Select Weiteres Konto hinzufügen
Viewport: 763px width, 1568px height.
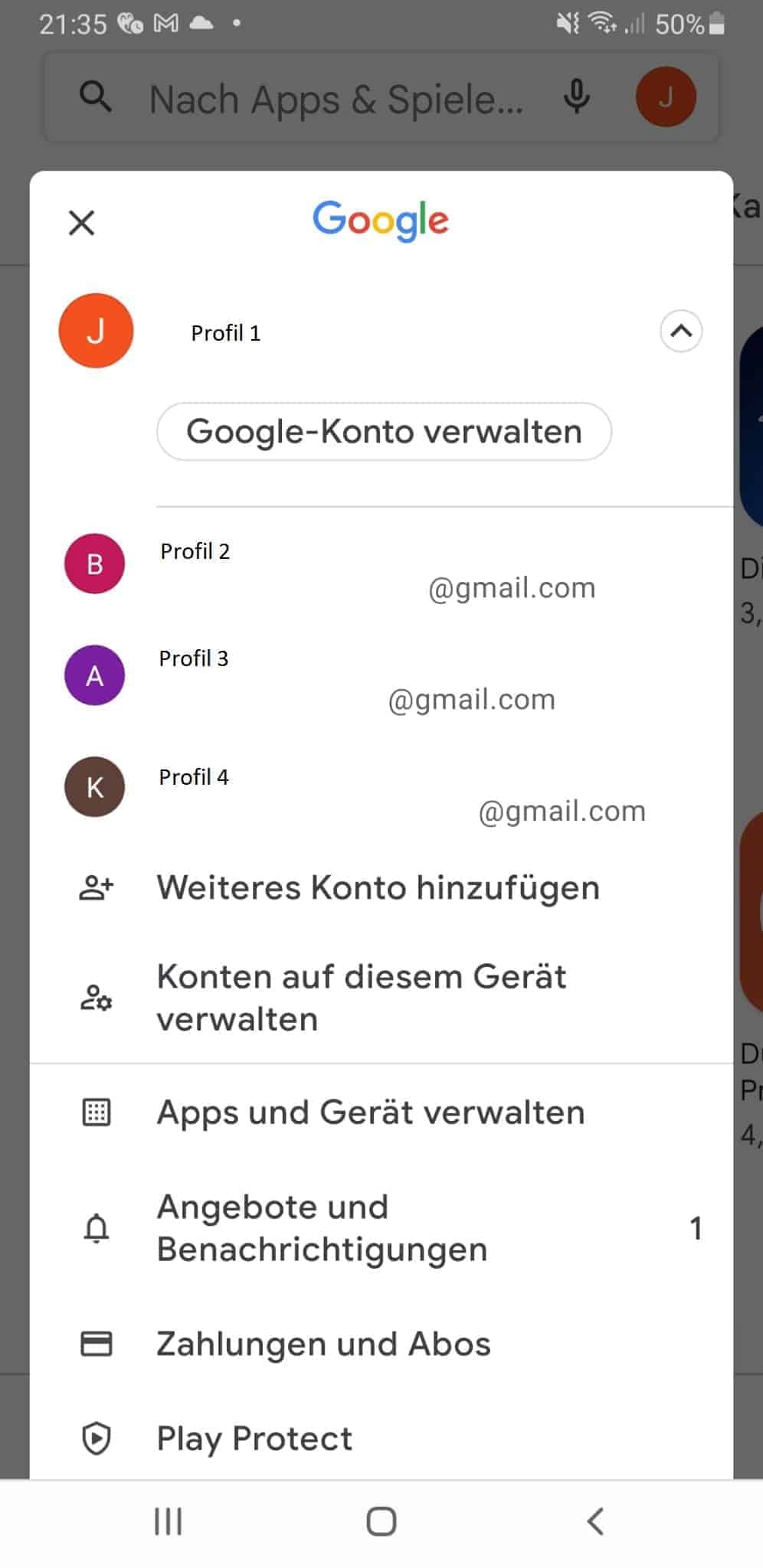point(381,888)
